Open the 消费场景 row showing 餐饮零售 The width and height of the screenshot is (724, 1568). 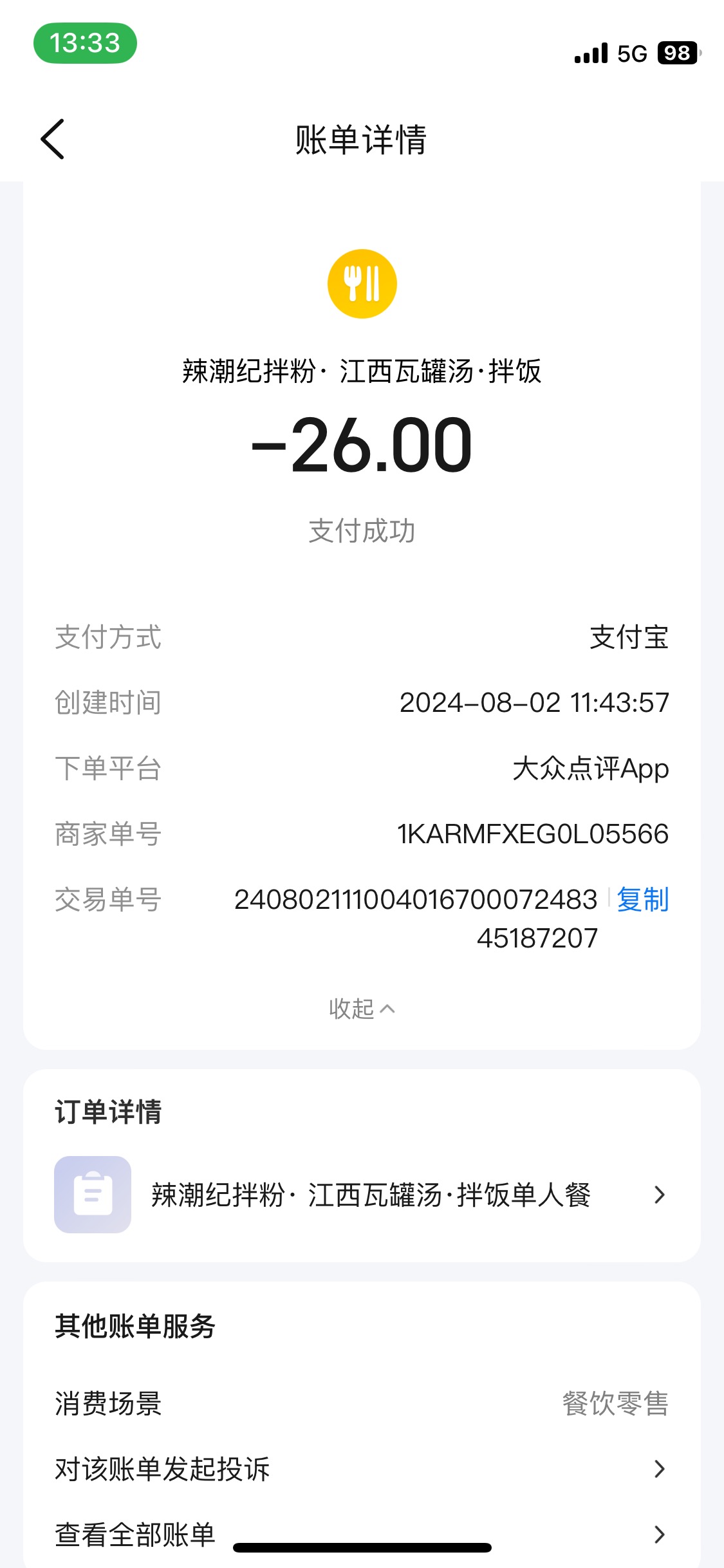[x=362, y=1403]
